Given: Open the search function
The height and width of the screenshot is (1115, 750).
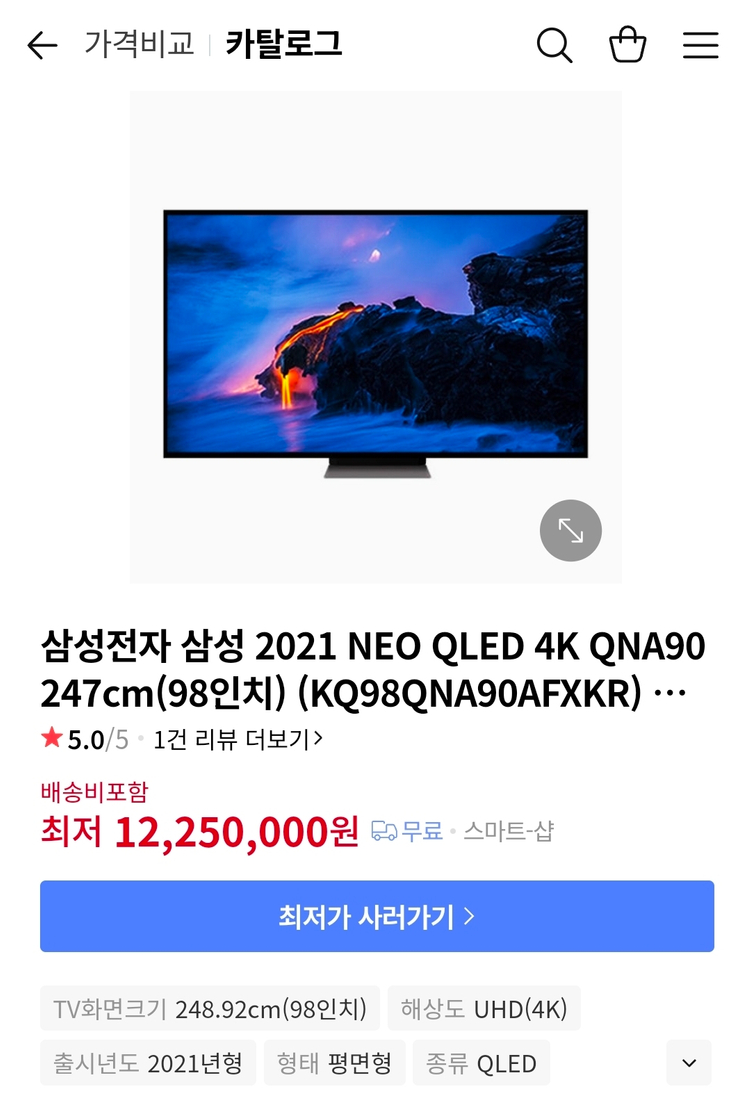Looking at the screenshot, I should click(x=554, y=44).
